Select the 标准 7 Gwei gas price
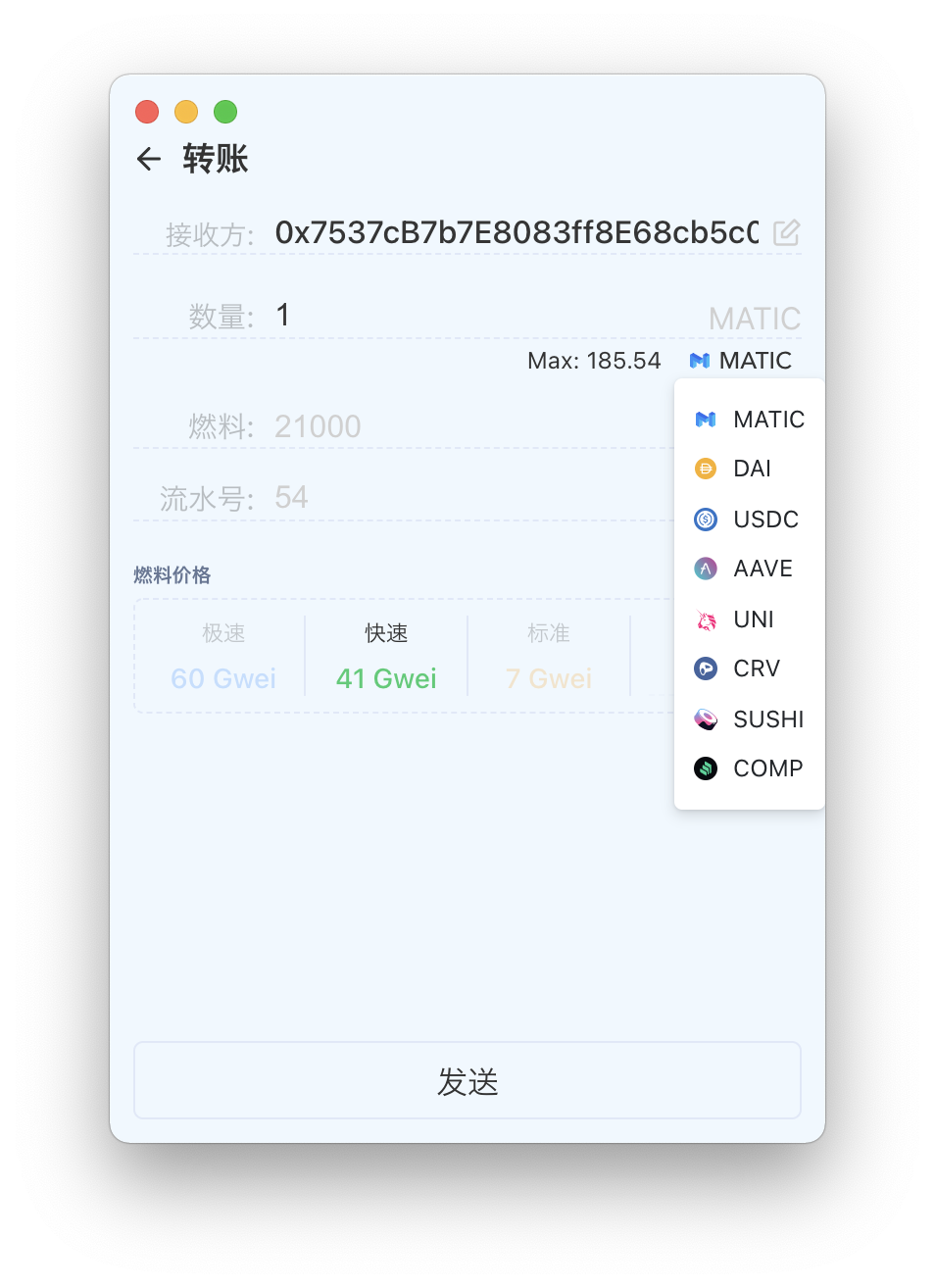Viewport: 935px width, 1288px height. click(x=549, y=657)
